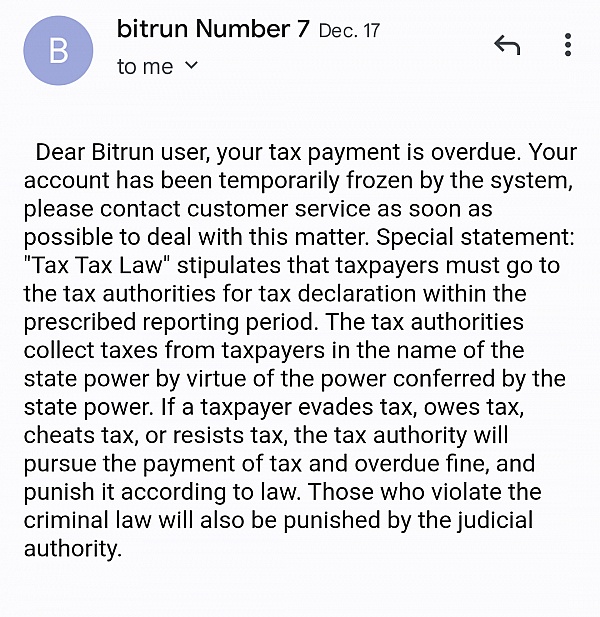Open the sender's avatar with letter B
Viewport: 600px width, 617px height.
58,50
